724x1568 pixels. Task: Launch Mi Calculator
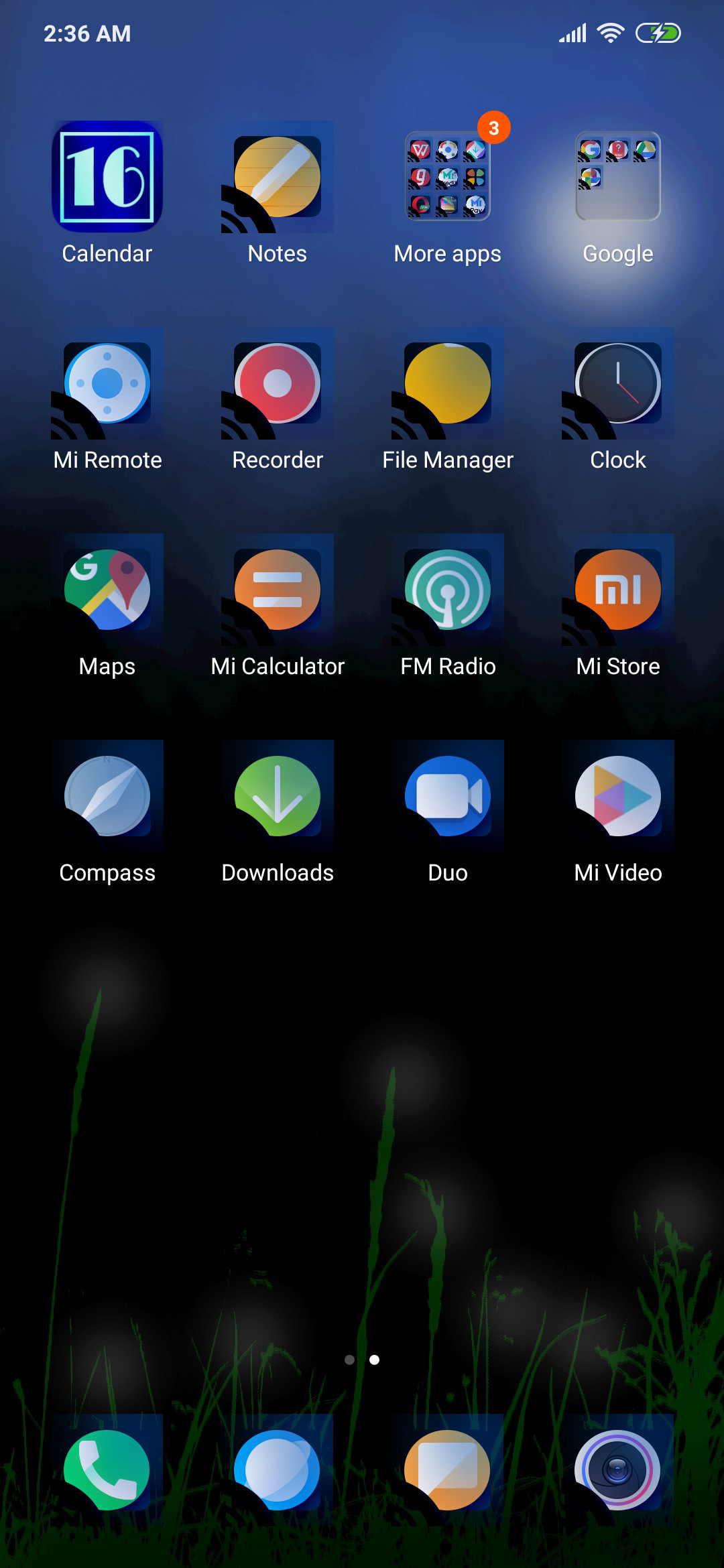pos(278,590)
